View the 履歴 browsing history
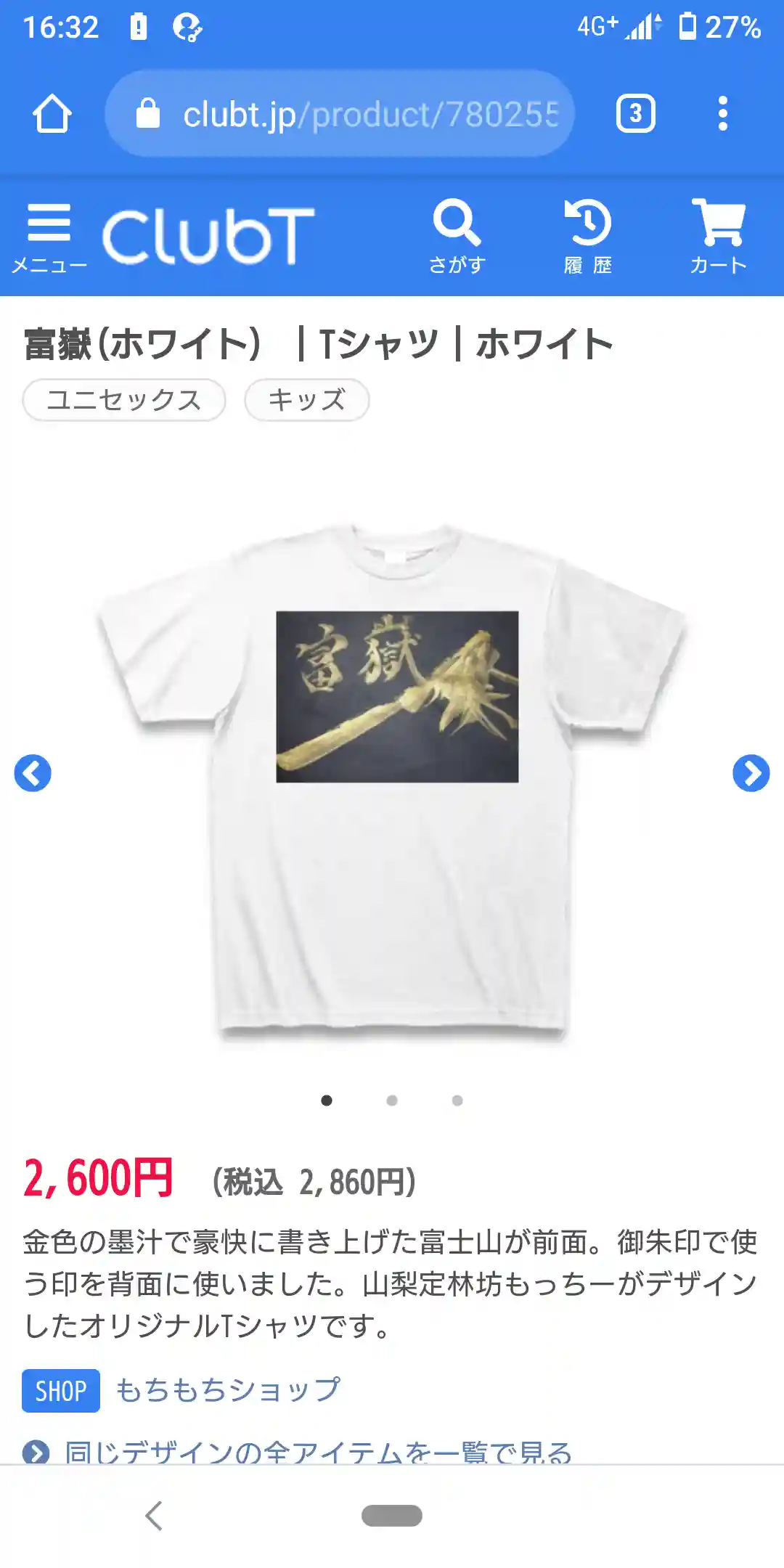Viewport: 784px width, 1568px height. click(588, 237)
